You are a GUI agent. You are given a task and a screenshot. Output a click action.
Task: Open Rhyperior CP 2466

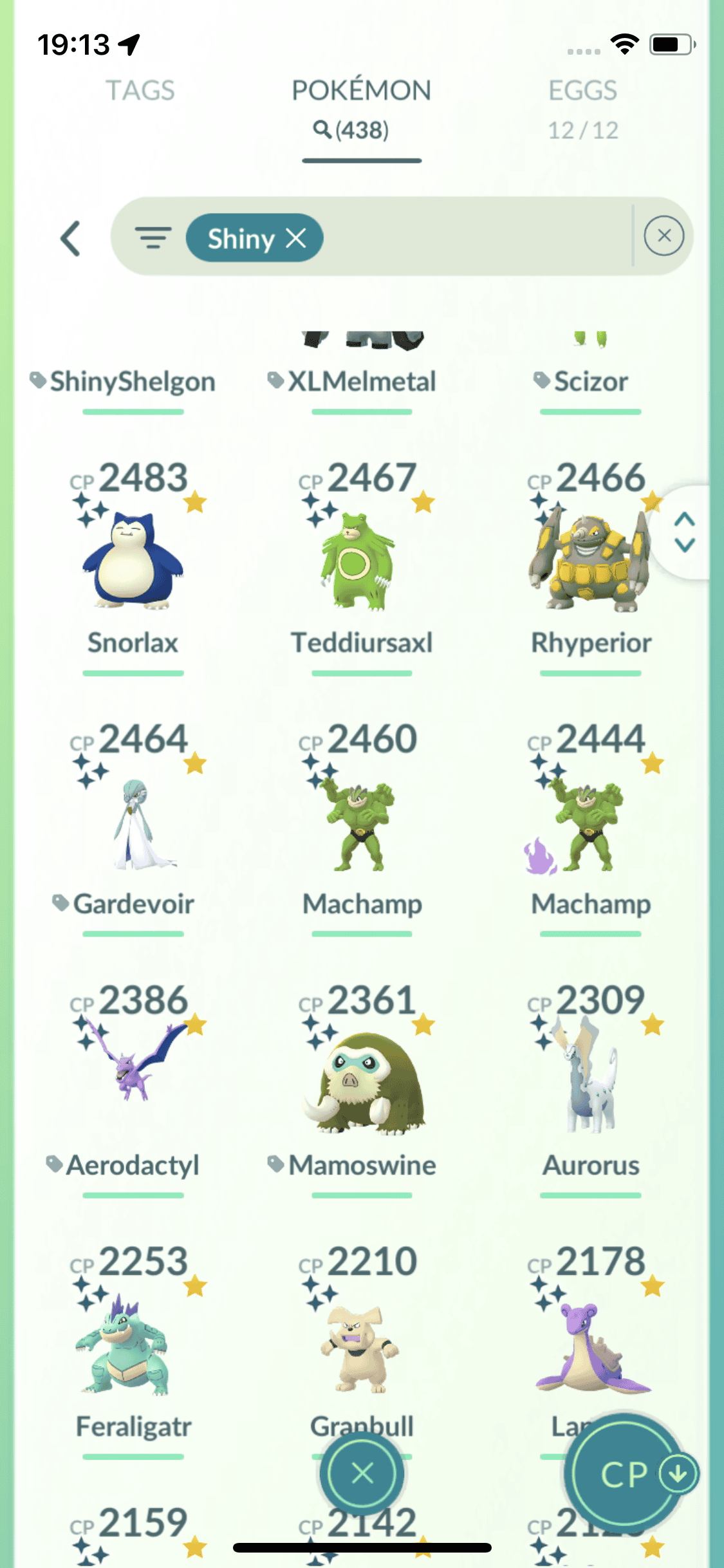590,560
